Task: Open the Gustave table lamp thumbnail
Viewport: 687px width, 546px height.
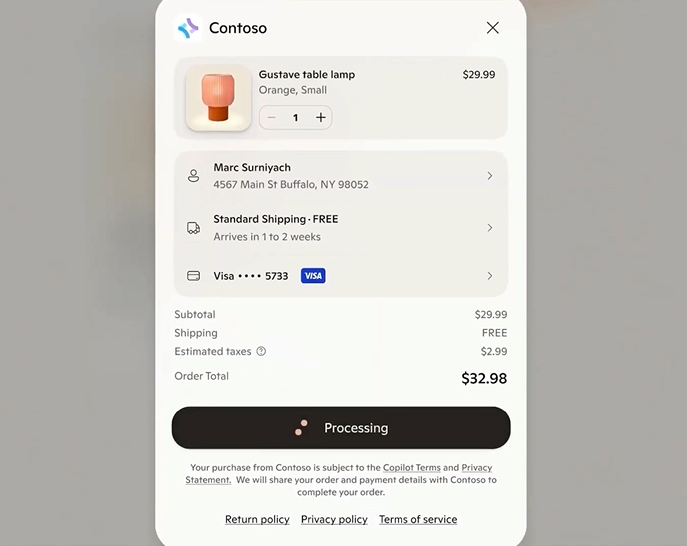Action: (218, 98)
